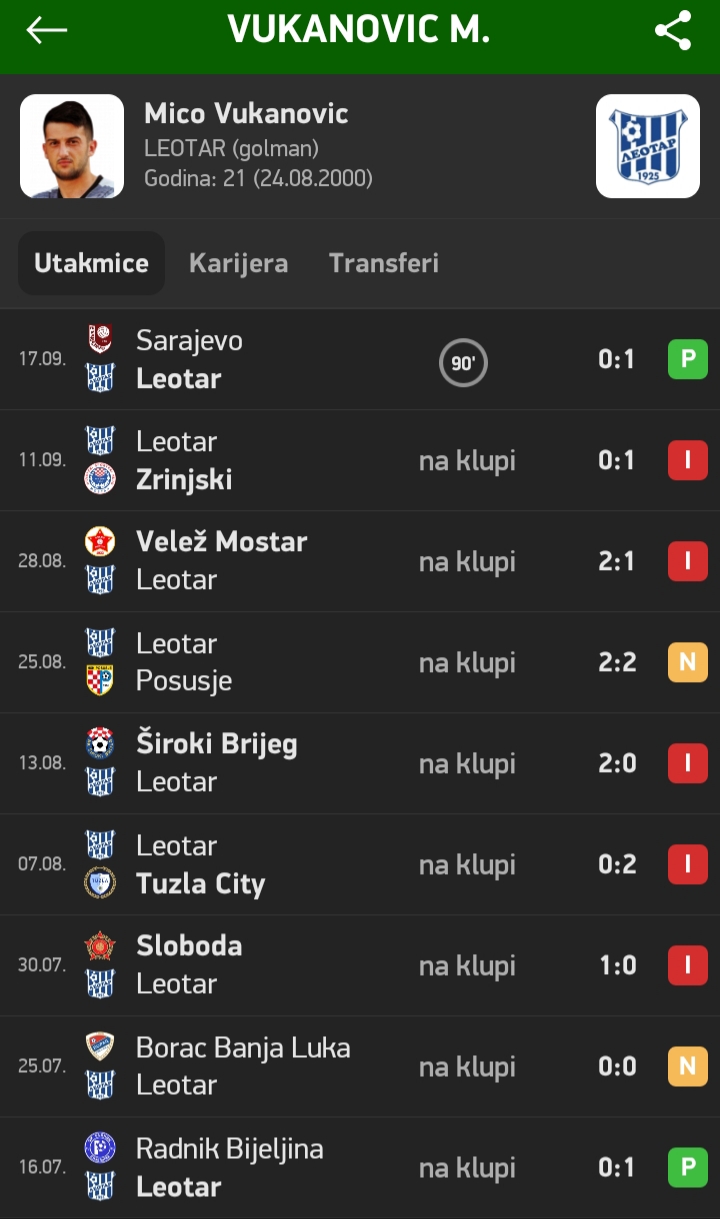Select the Utakmice tab
Screen dimensions: 720x1219
(91, 263)
